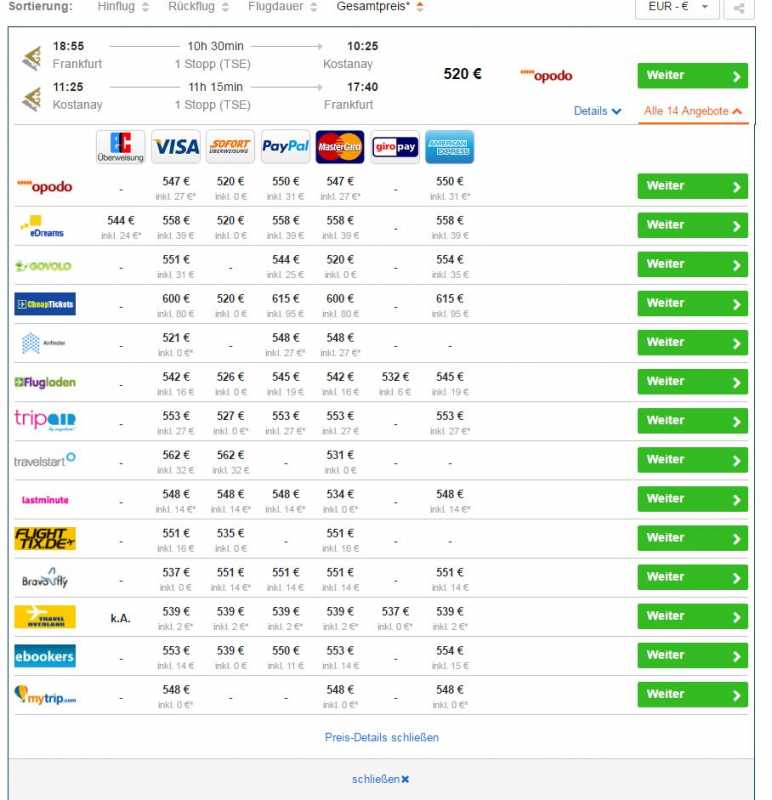Continue with the Flugladen offer

(692, 382)
